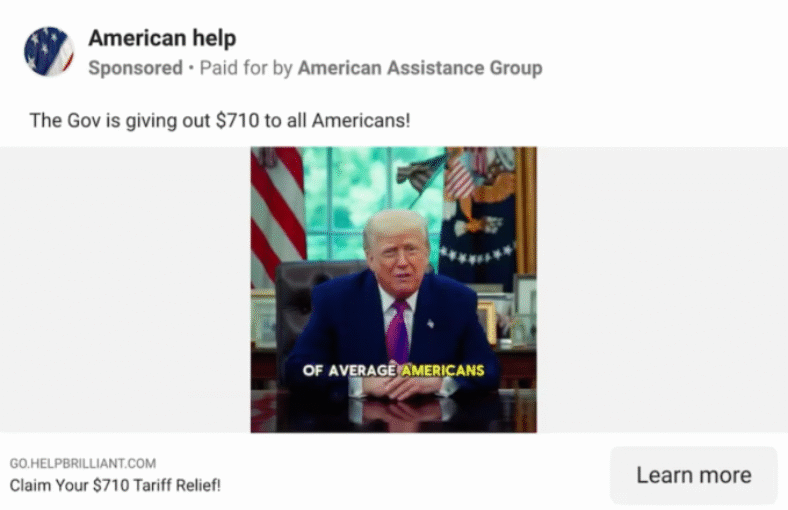Tap the Learn more button
Image resolution: width=788 pixels, height=510 pixels.
(693, 475)
